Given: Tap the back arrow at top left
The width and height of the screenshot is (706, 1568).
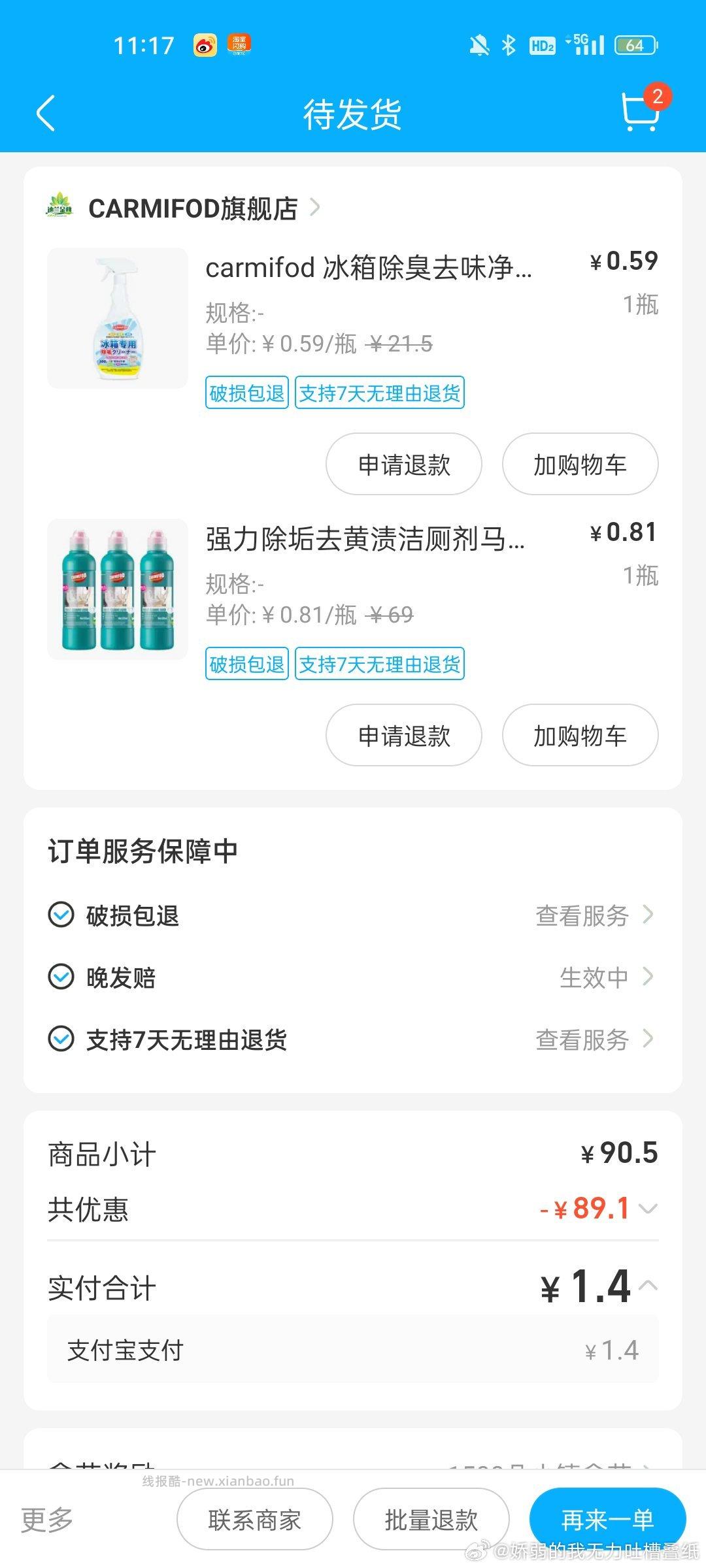Looking at the screenshot, I should (46, 112).
